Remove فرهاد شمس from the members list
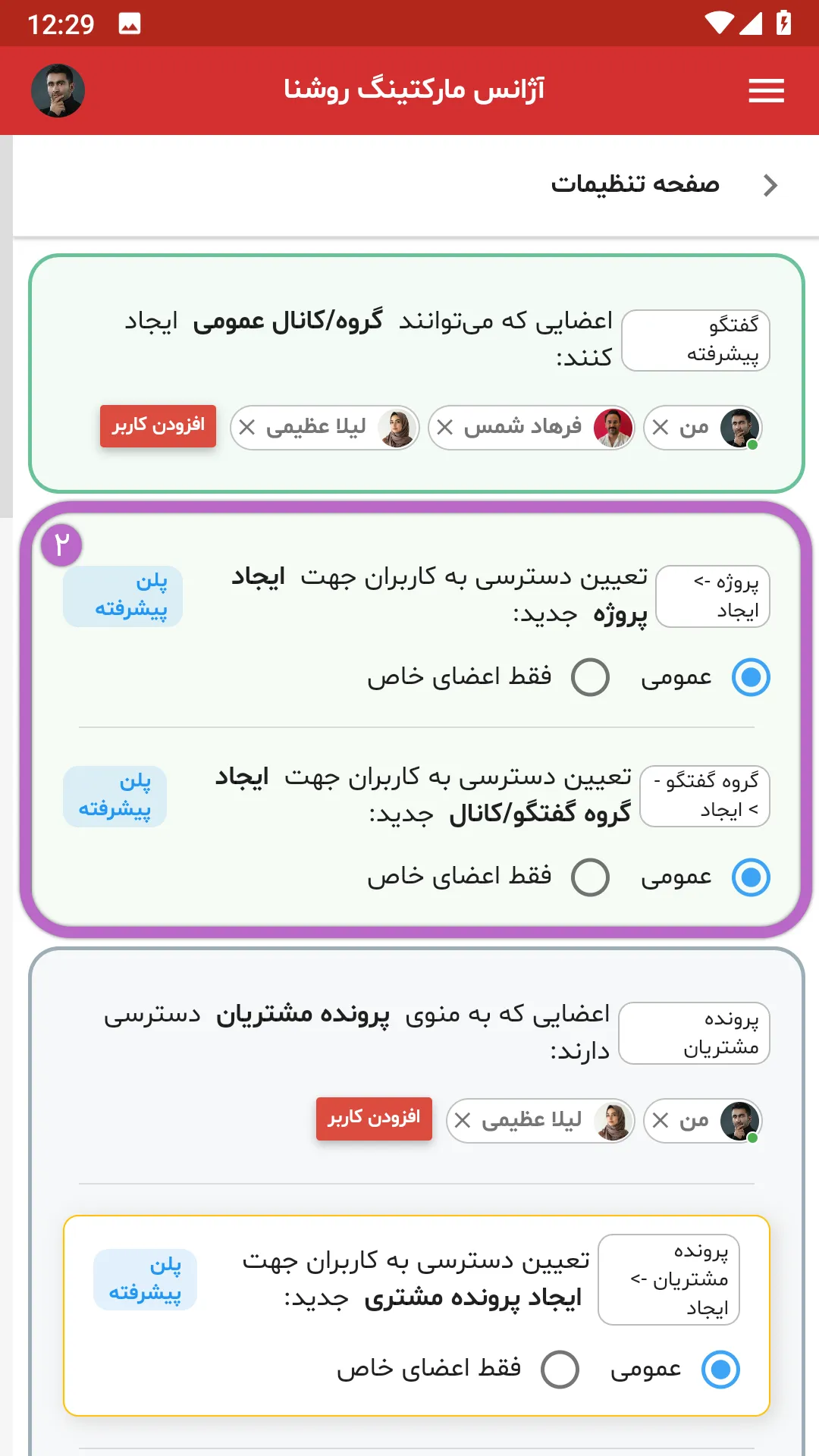The width and height of the screenshot is (819, 1456). 445,428
